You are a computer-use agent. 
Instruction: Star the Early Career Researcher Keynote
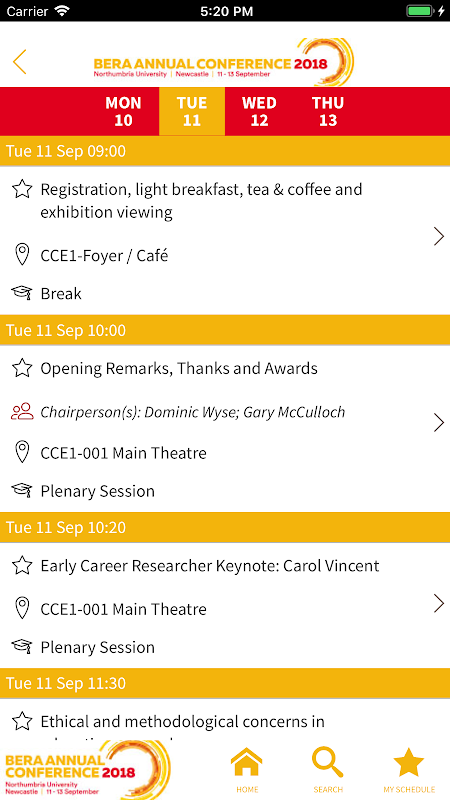[x=21, y=565]
